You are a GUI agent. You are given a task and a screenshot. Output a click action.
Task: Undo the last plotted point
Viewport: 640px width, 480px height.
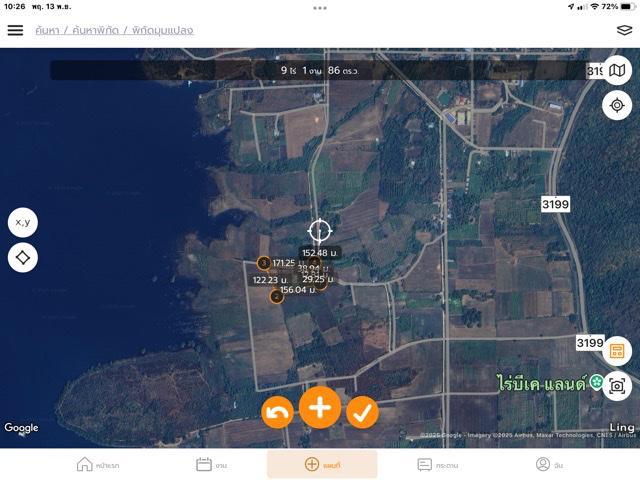coord(277,412)
